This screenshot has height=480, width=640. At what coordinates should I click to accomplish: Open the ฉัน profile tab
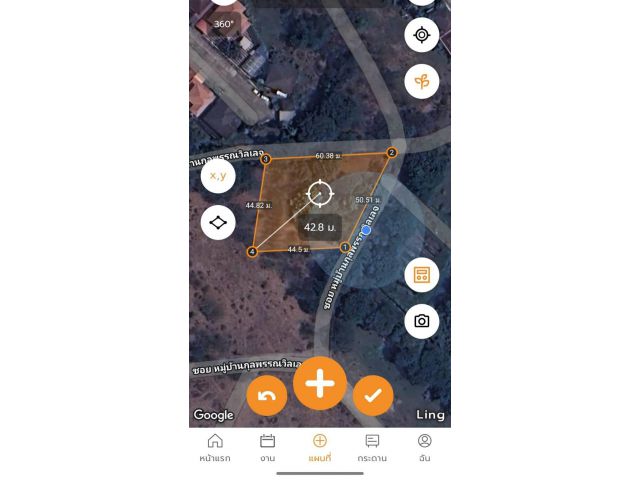tap(424, 447)
